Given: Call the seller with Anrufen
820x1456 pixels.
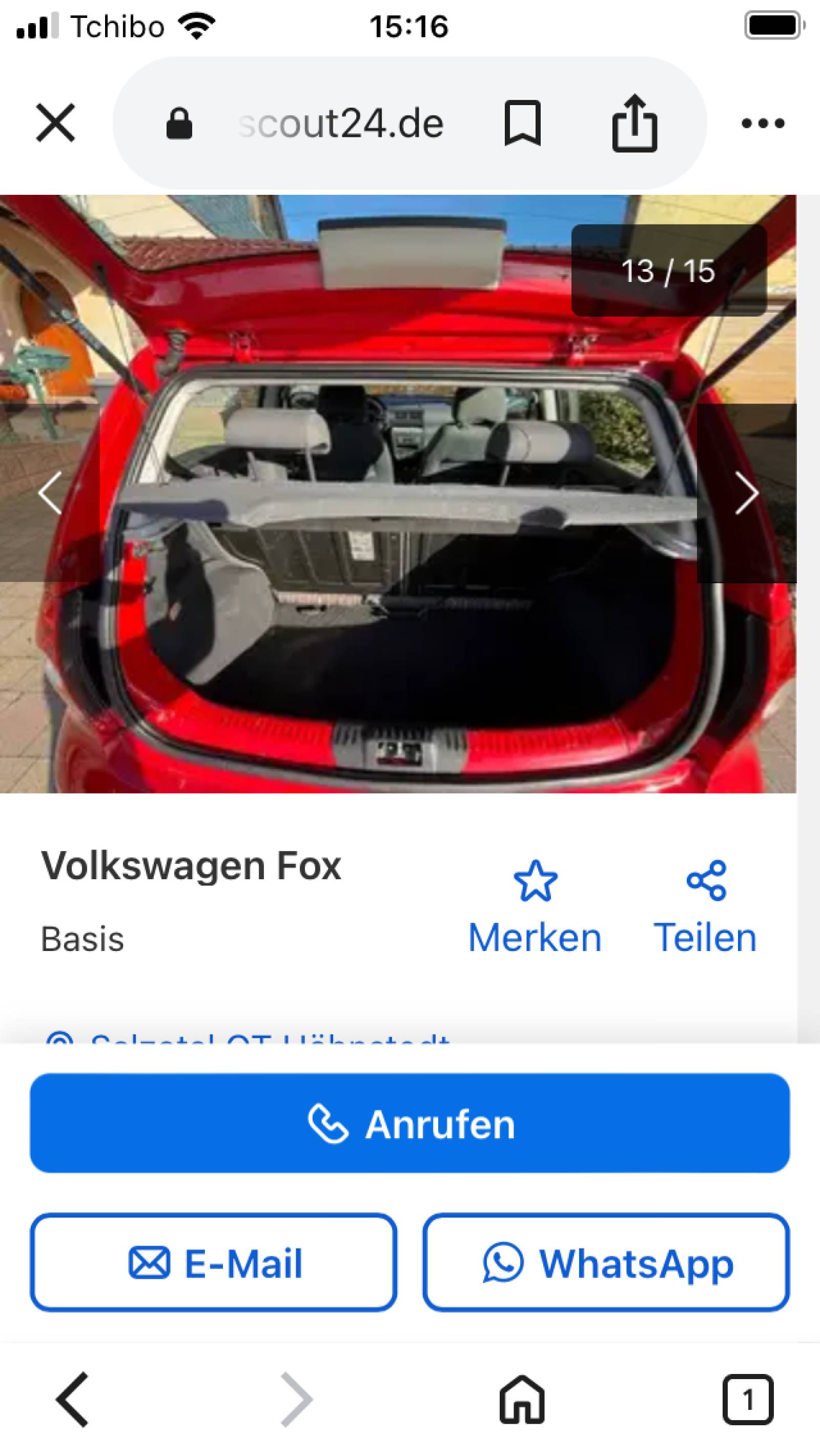Looking at the screenshot, I should [409, 1124].
